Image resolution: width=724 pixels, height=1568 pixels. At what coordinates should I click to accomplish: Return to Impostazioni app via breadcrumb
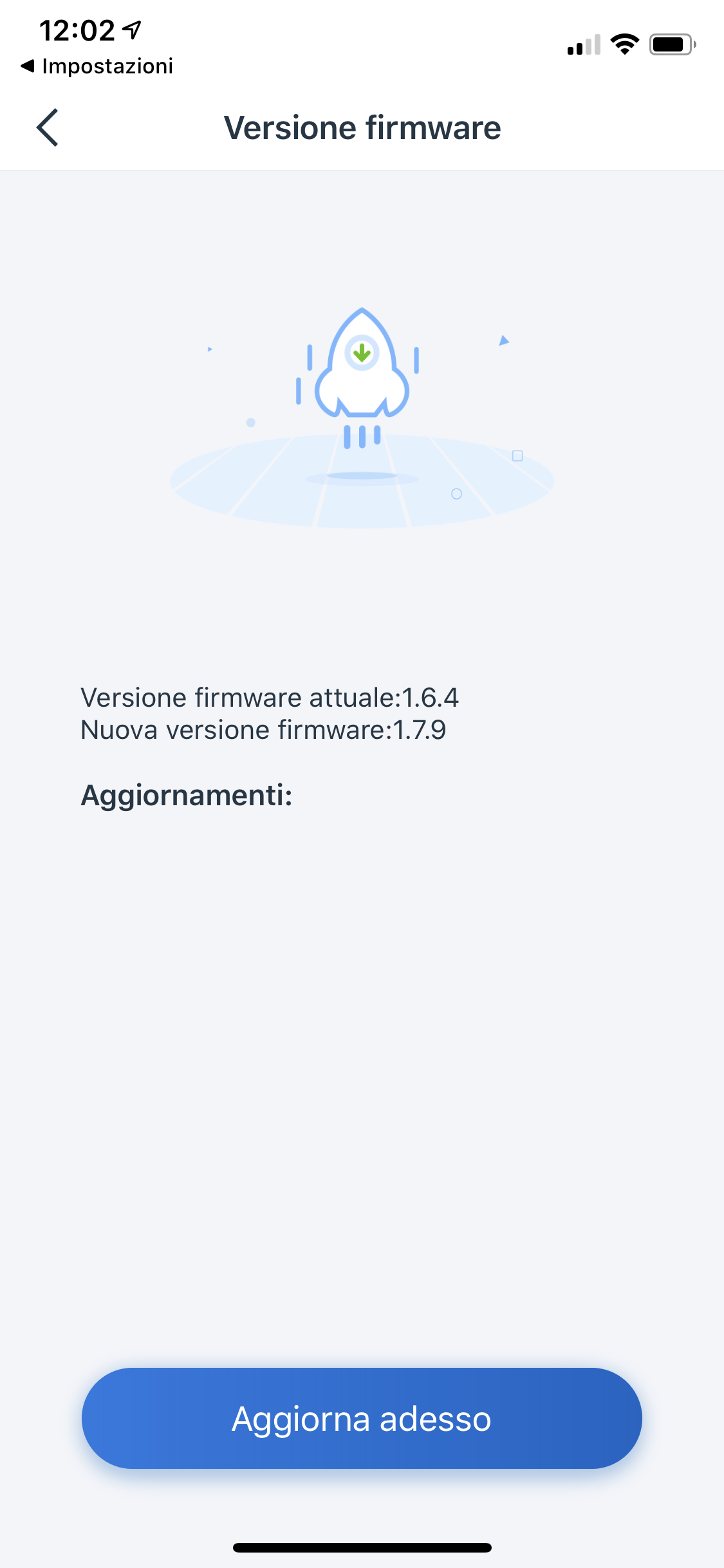tap(97, 66)
